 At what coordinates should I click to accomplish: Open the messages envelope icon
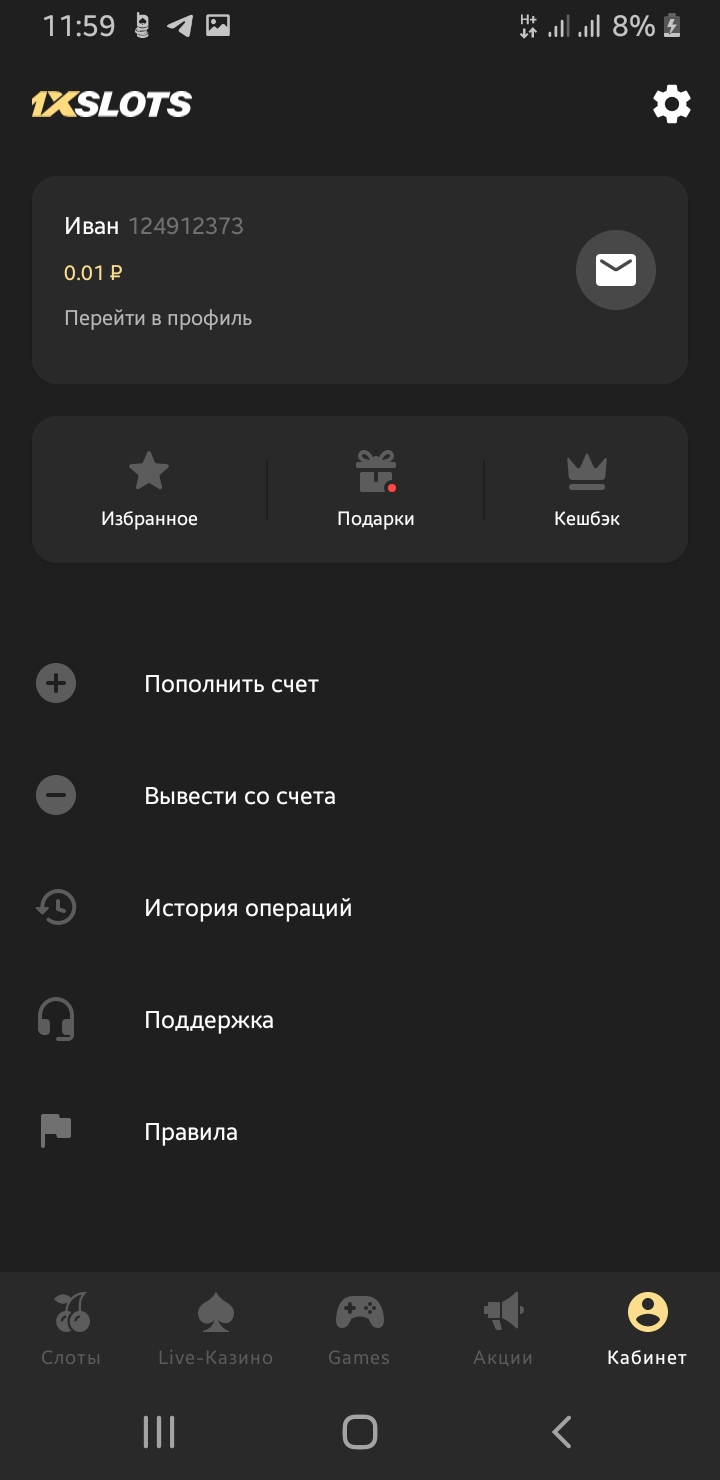click(615, 270)
